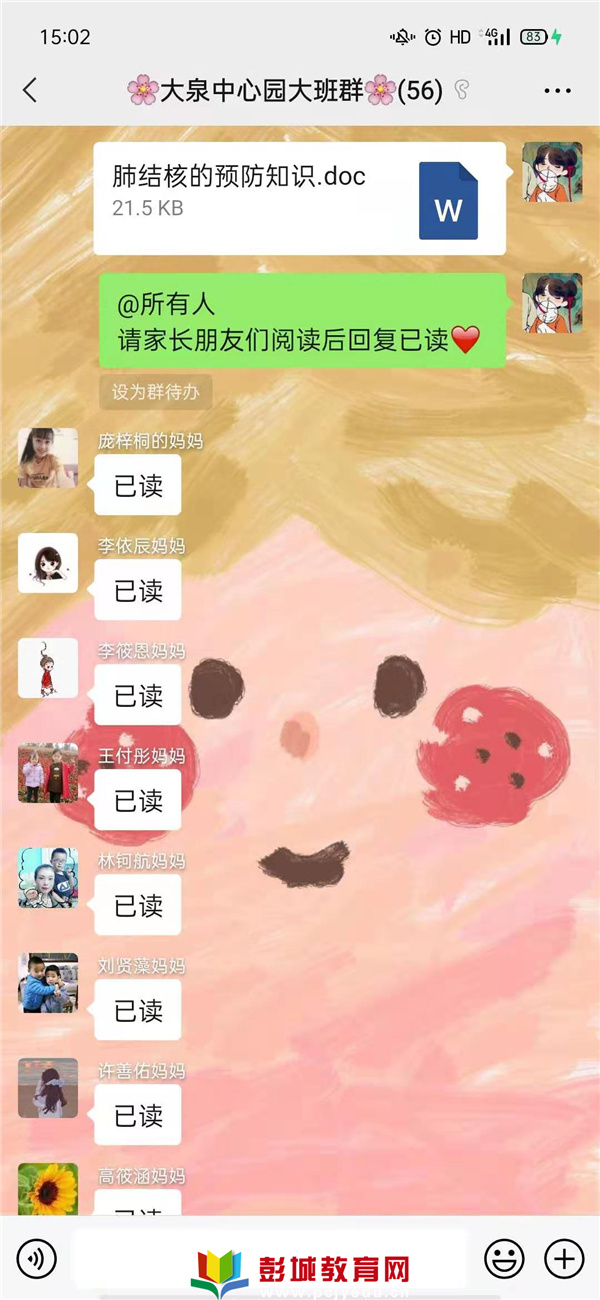Open the emoji picker
The image size is (600, 1300).
504,1258
